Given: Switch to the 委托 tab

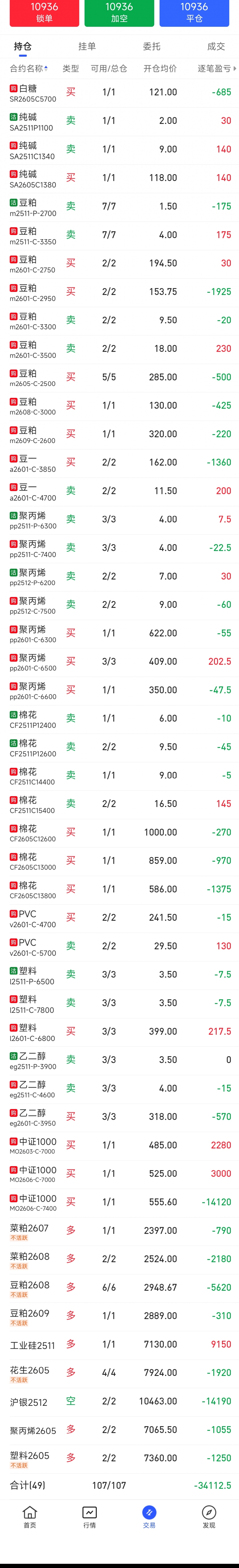Looking at the screenshot, I should (151, 46).
